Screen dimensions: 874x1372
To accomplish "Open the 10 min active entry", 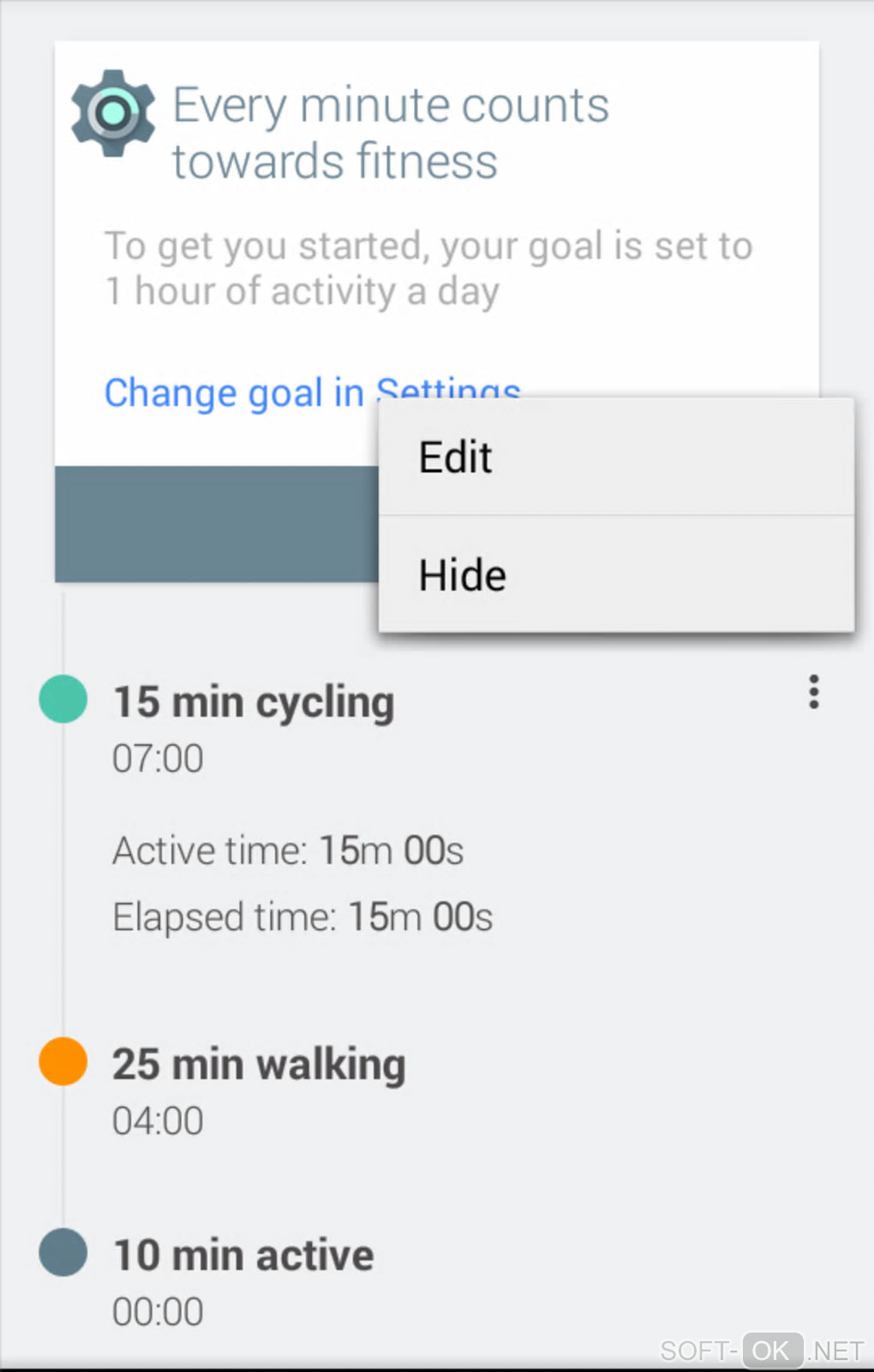I will click(x=243, y=1256).
